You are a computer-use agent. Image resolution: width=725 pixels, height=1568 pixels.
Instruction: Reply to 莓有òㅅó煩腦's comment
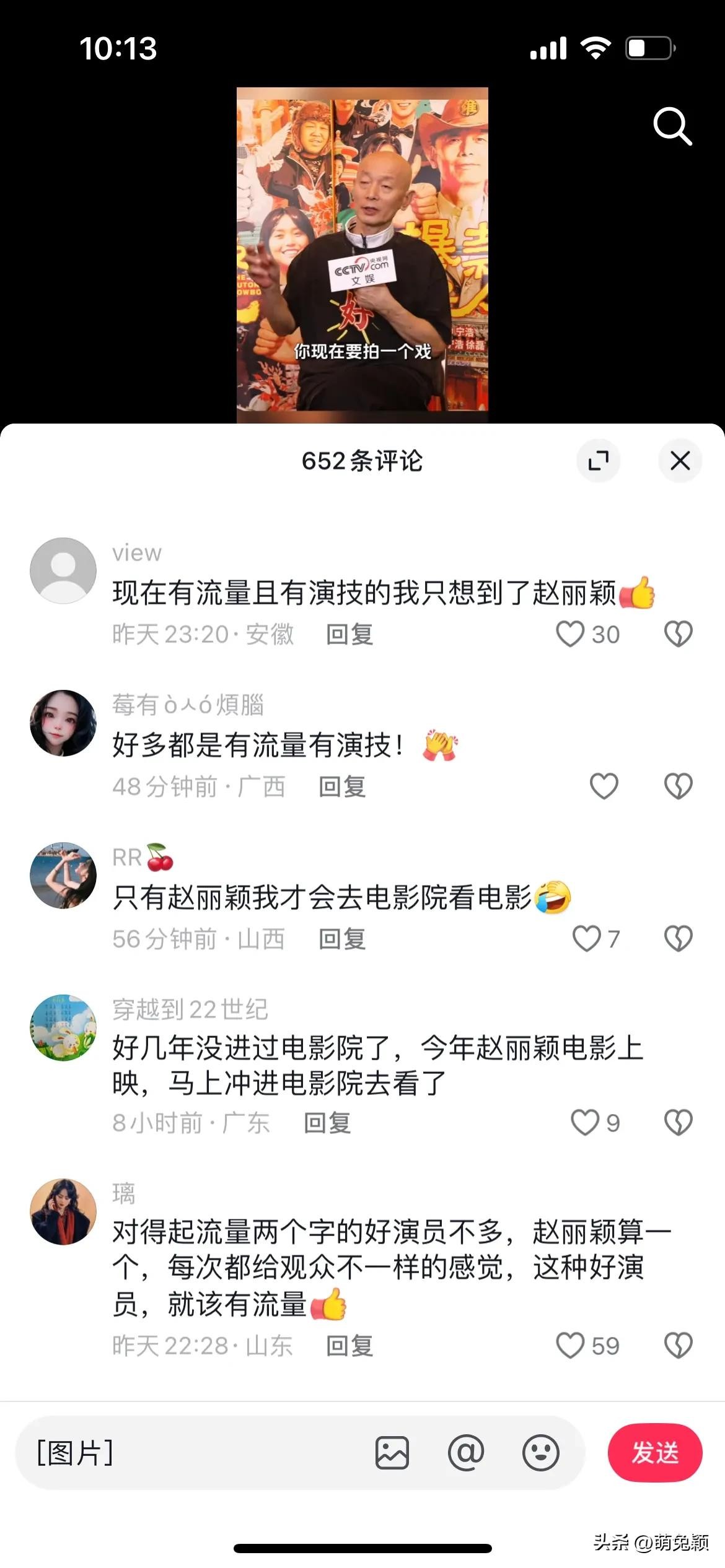342,786
